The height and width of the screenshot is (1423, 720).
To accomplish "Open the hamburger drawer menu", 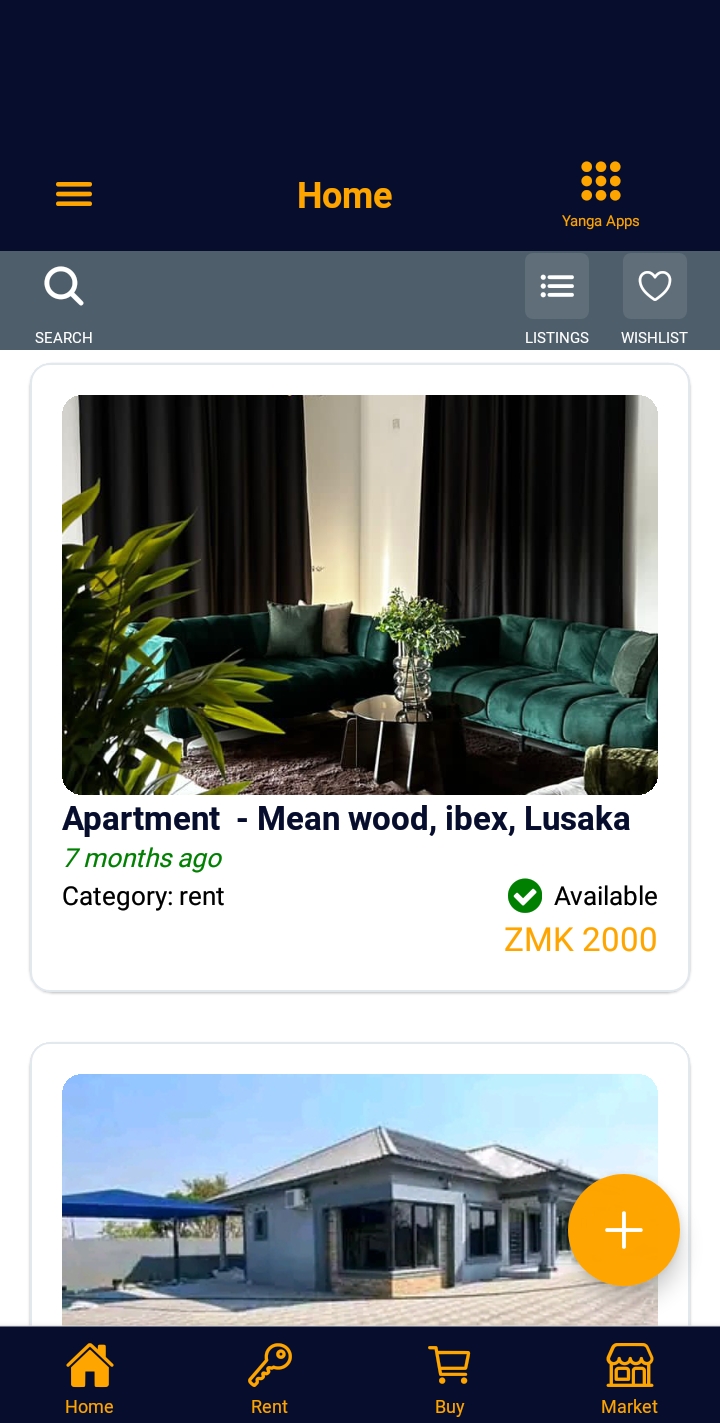I will click(x=74, y=194).
